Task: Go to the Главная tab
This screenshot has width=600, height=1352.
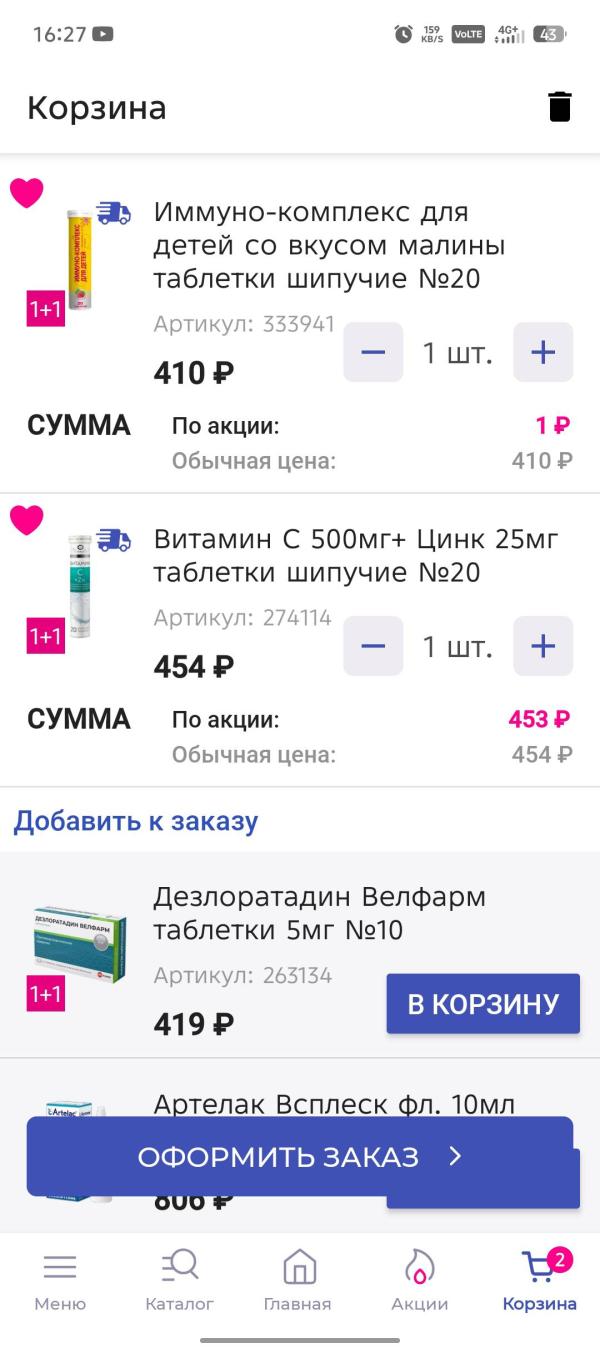Action: point(298,1280)
